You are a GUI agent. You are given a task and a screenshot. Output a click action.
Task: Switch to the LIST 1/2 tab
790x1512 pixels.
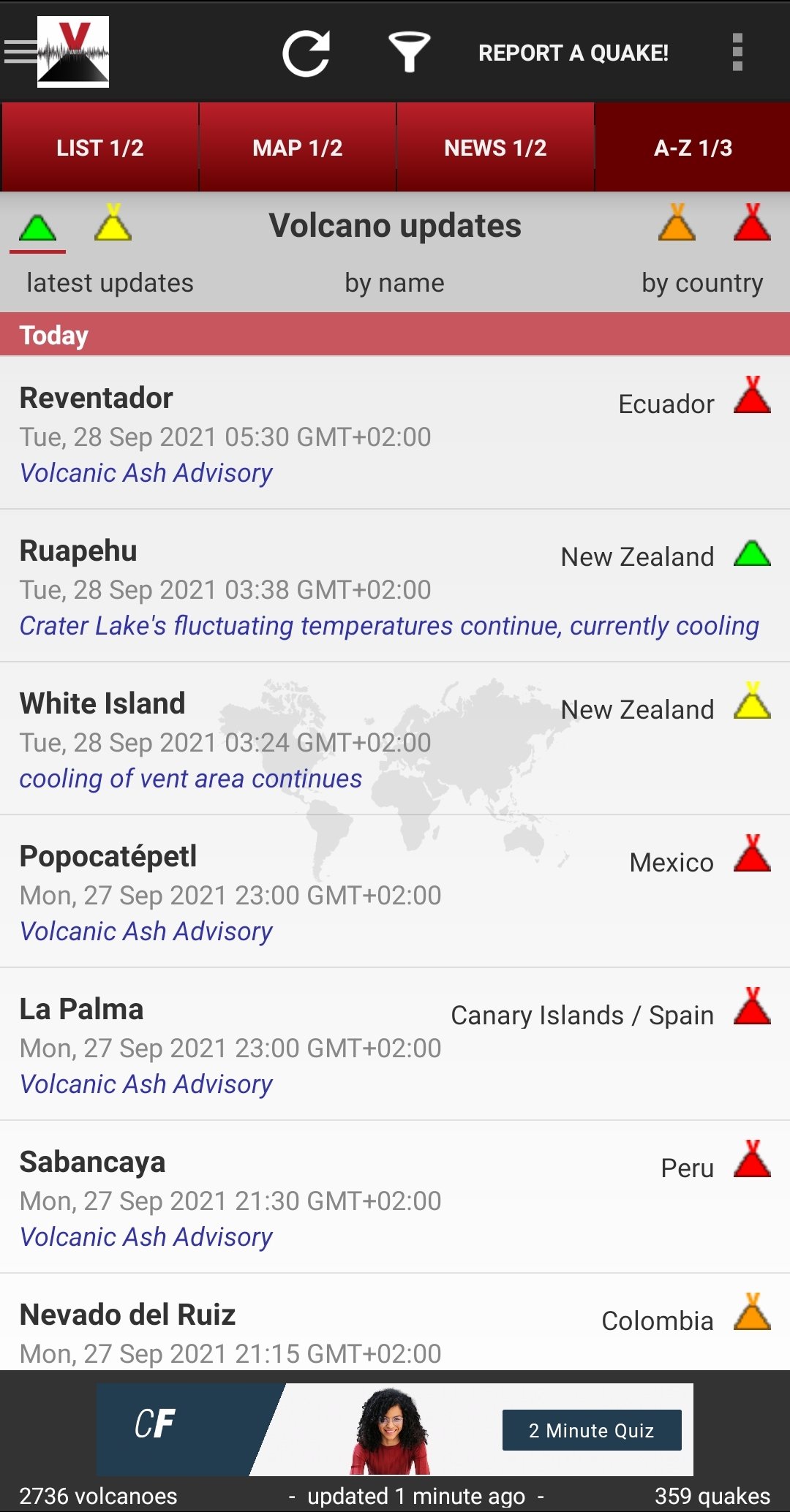100,147
